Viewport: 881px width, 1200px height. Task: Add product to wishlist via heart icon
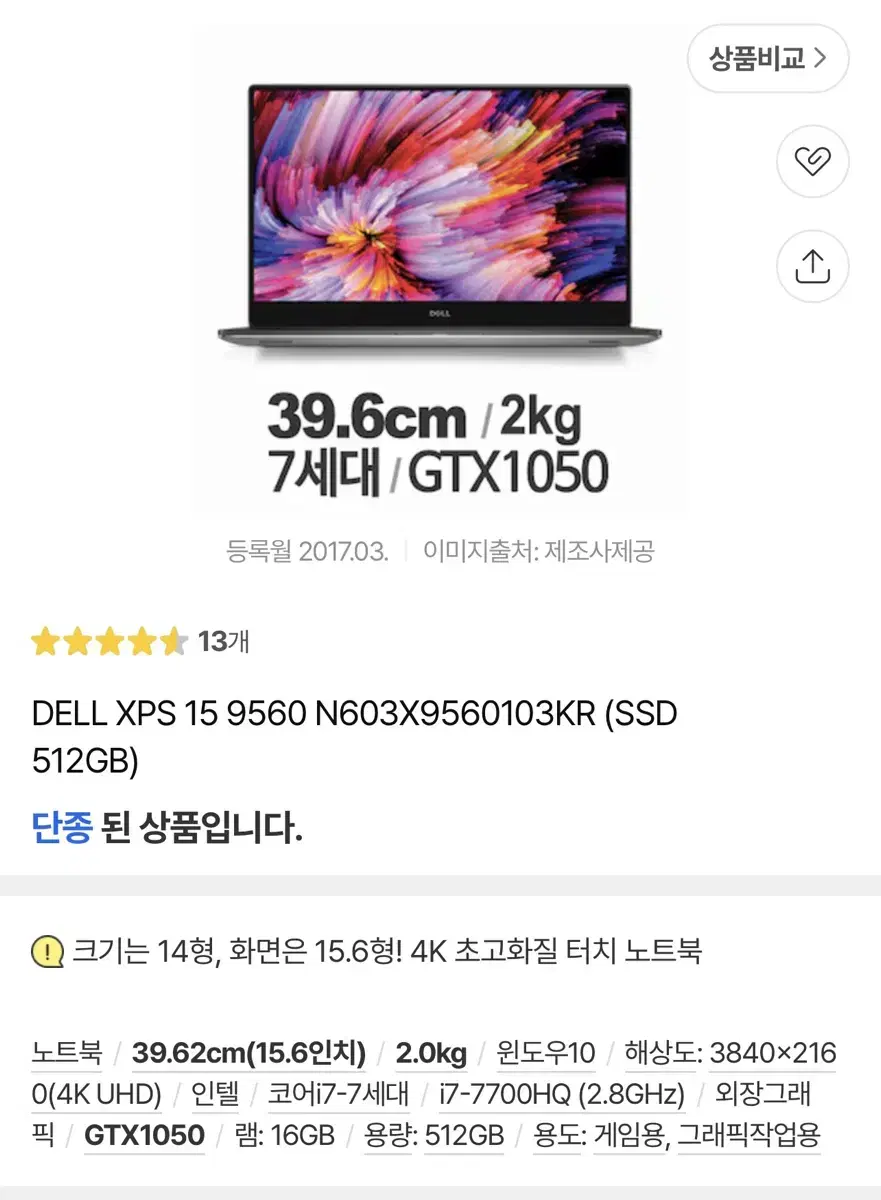pyautogui.click(x=812, y=162)
